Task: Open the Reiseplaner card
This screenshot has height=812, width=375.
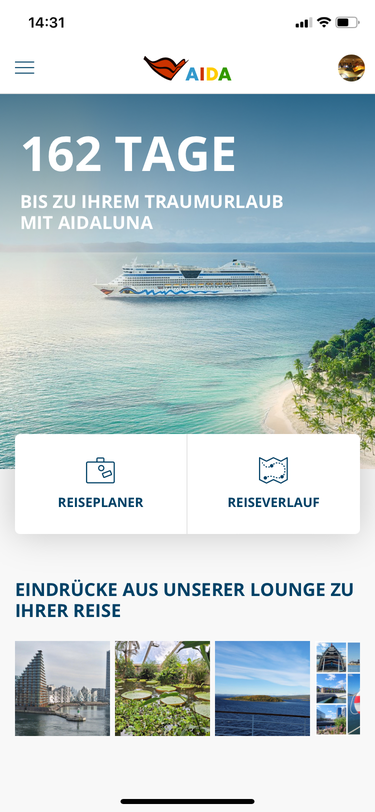Action: tap(101, 484)
